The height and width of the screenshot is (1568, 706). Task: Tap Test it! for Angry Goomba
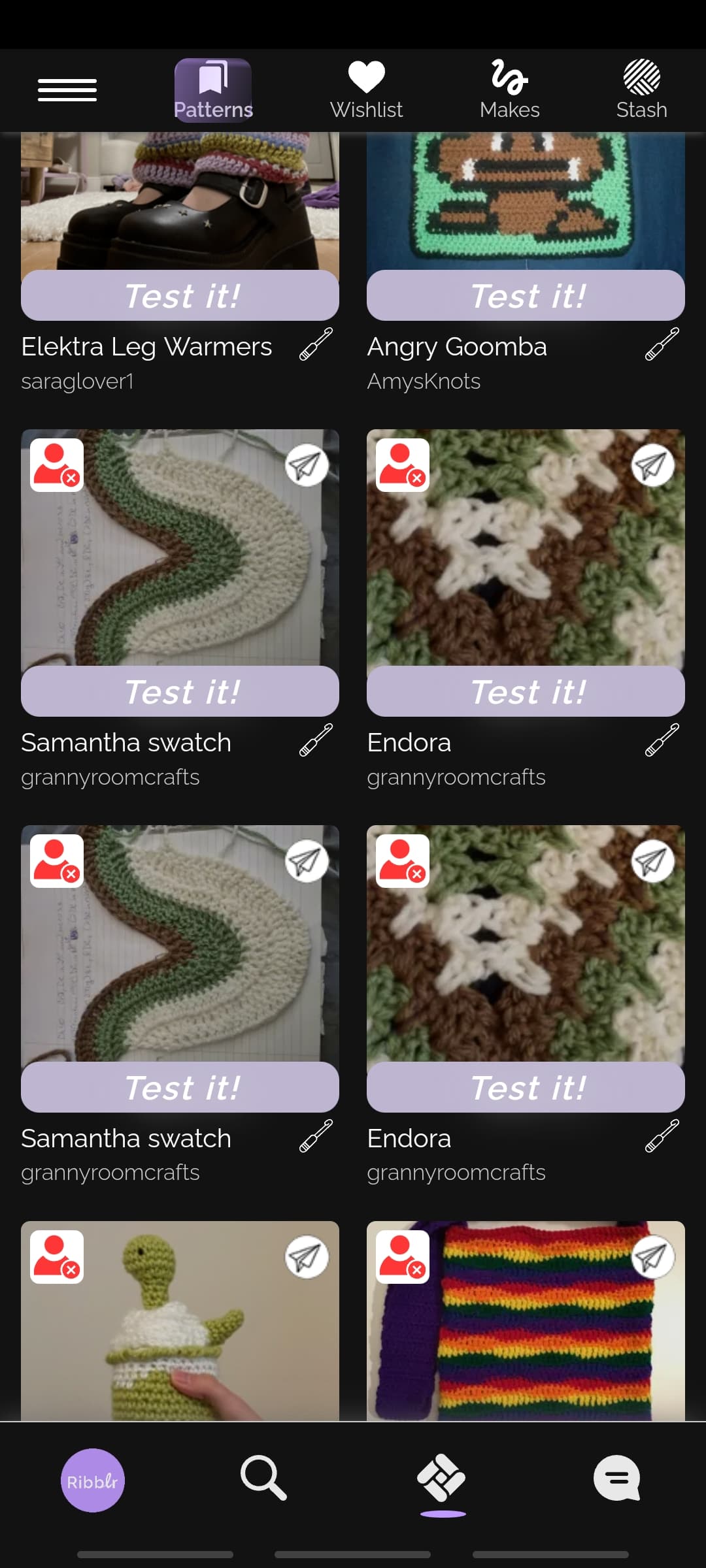tap(526, 295)
